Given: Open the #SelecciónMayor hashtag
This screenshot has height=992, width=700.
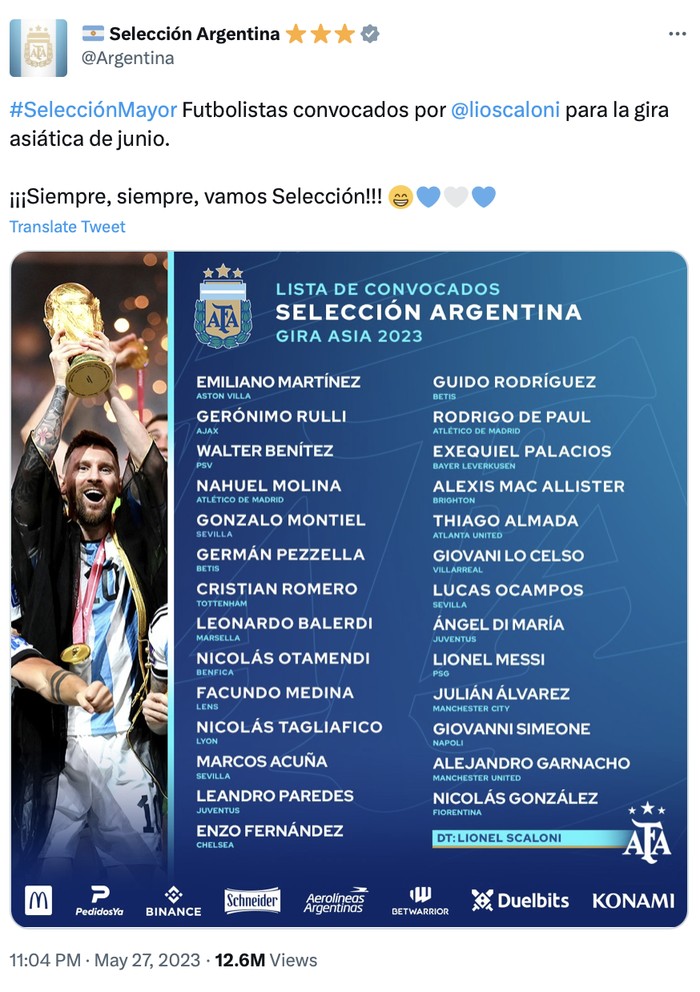Looking at the screenshot, I should (x=93, y=109).
